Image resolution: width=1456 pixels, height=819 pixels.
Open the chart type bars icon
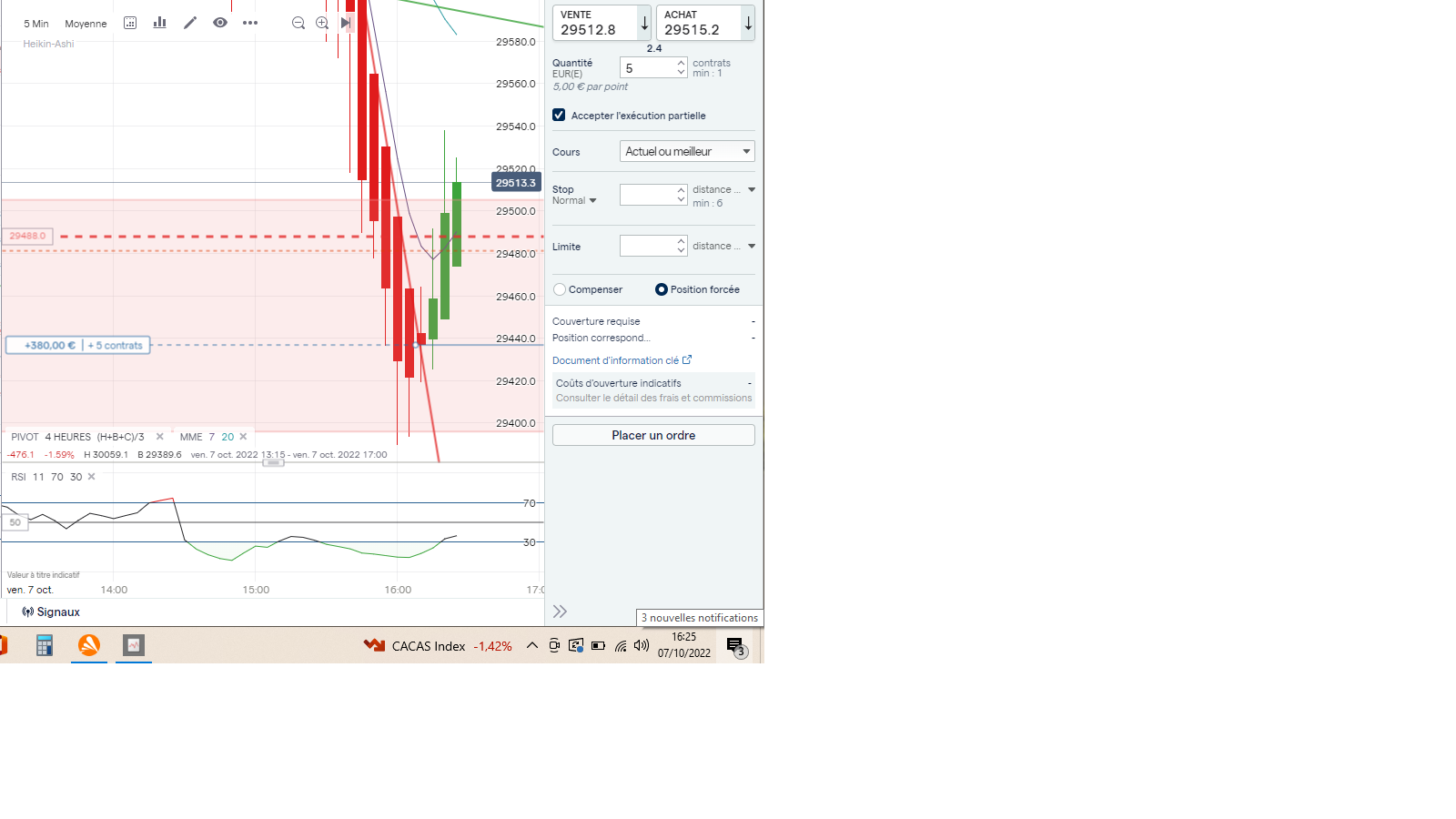pyautogui.click(x=159, y=23)
